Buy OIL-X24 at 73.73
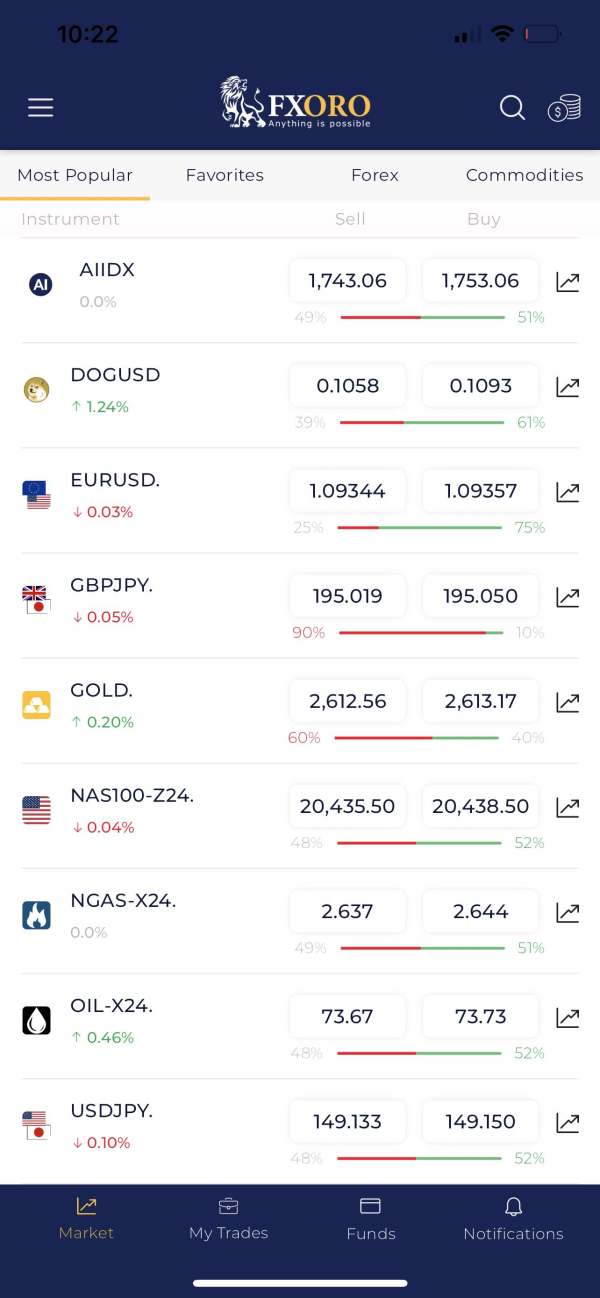This screenshot has width=600, height=1298. click(481, 1017)
